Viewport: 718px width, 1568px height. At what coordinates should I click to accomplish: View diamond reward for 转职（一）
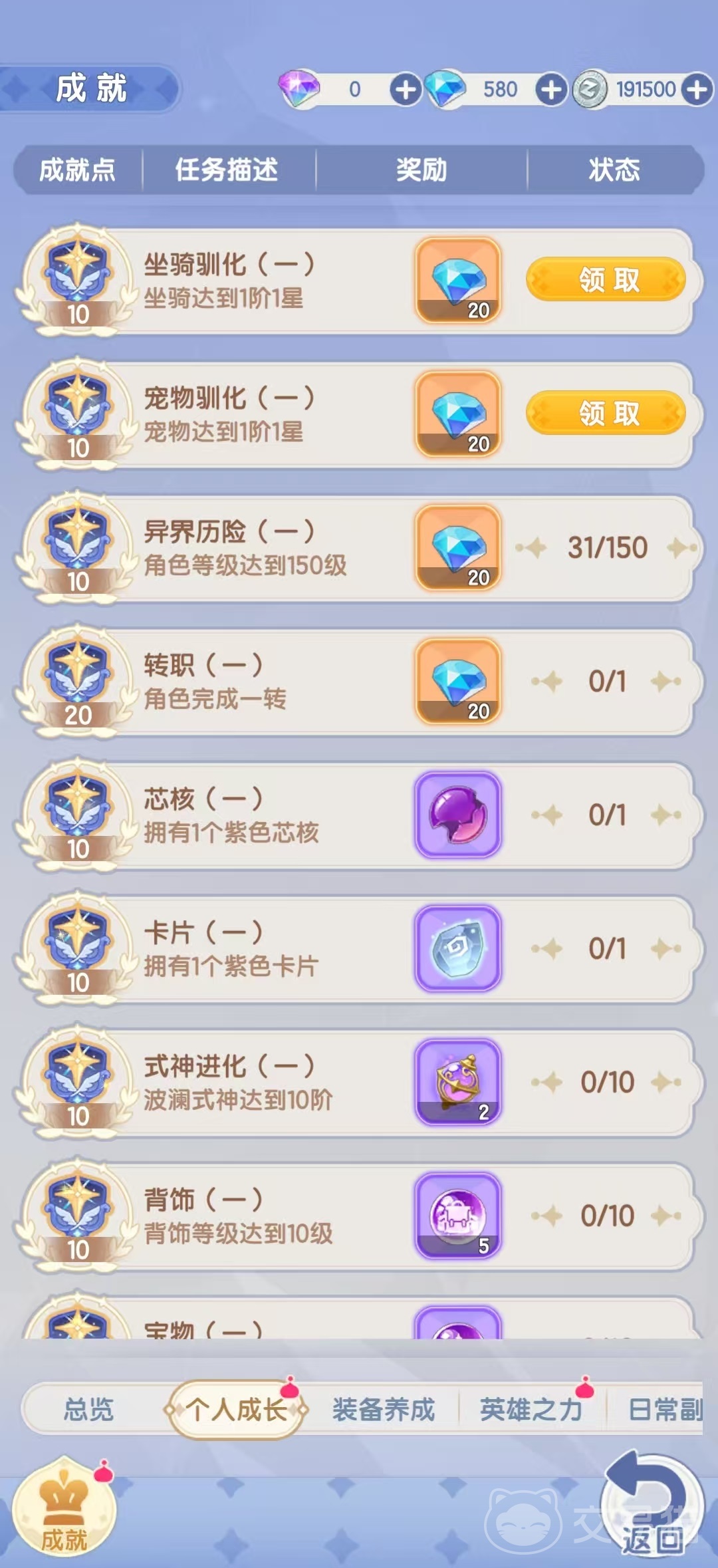(458, 682)
